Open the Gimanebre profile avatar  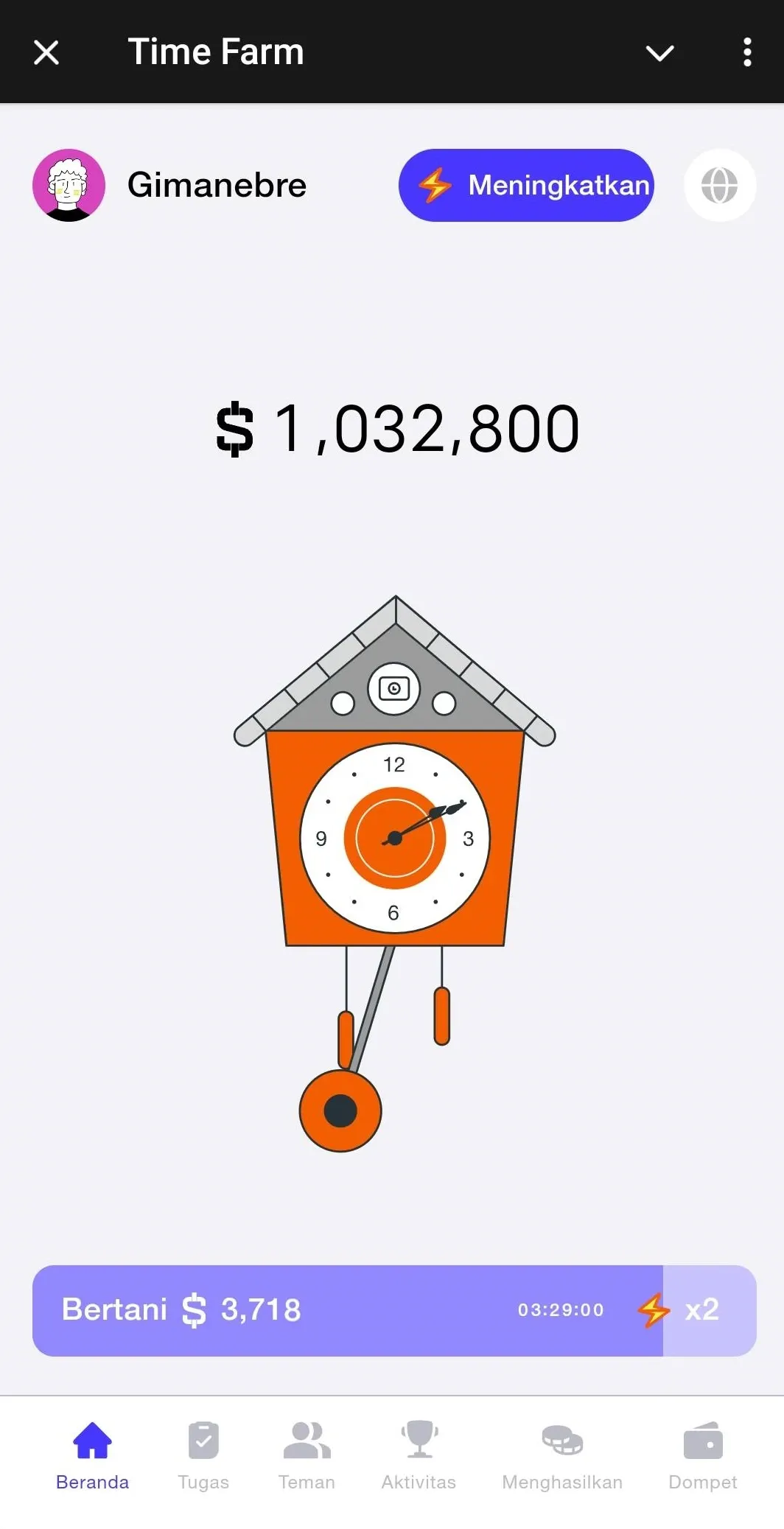[x=69, y=185]
